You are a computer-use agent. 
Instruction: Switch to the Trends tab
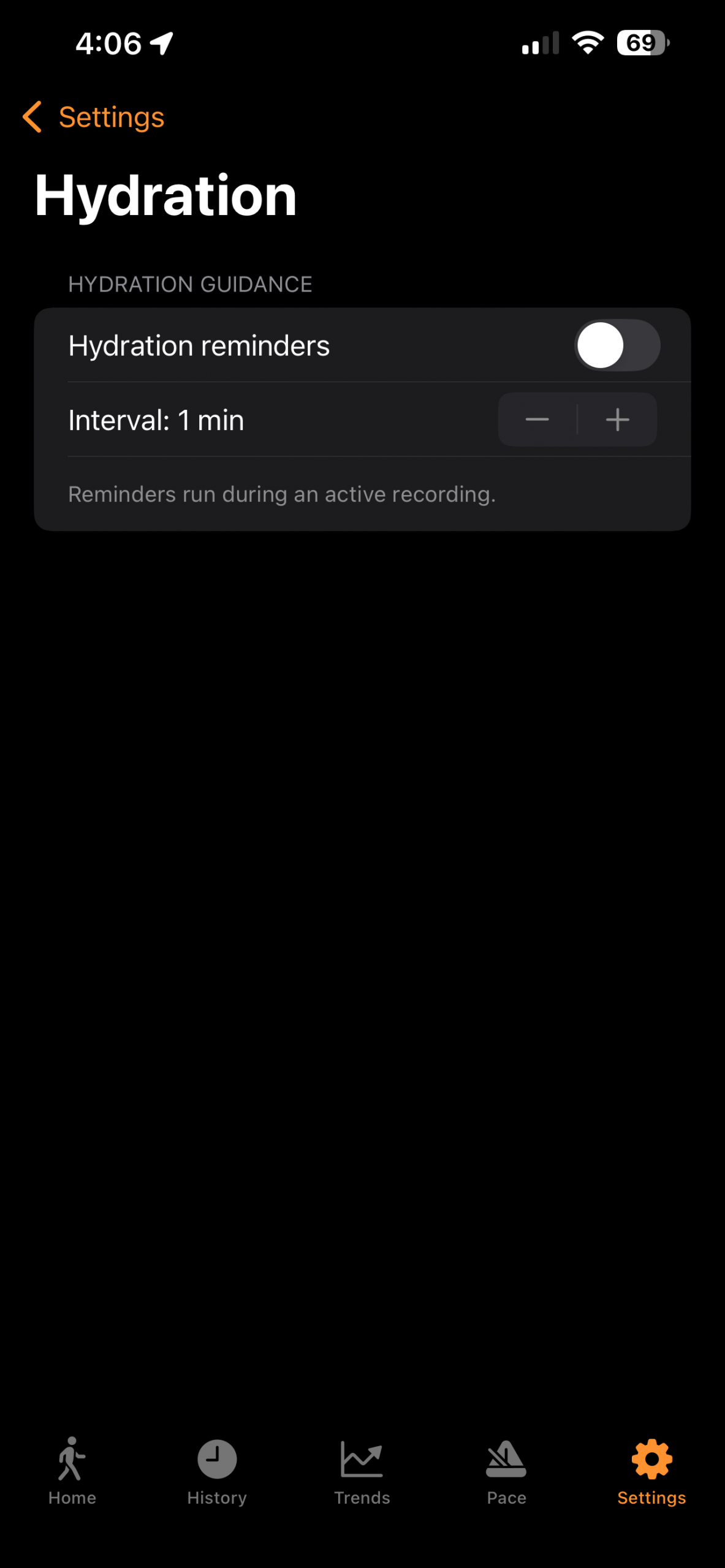(362, 1471)
